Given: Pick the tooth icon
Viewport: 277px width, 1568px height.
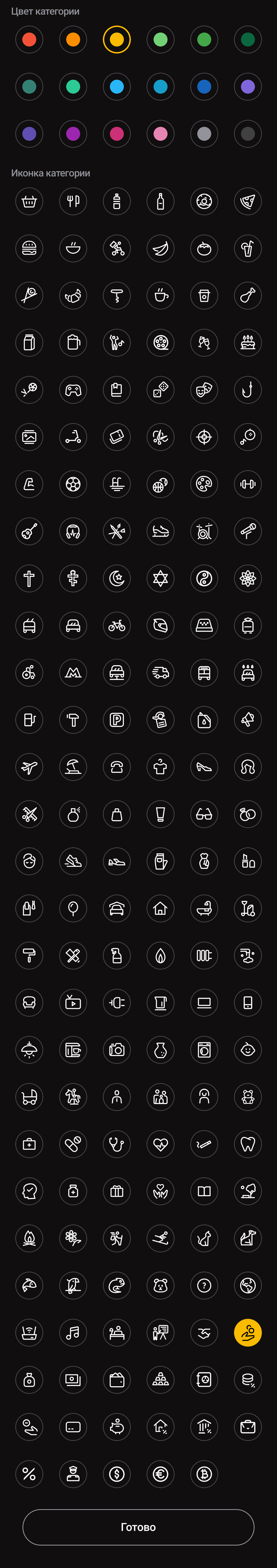Looking at the screenshot, I should click(248, 1144).
